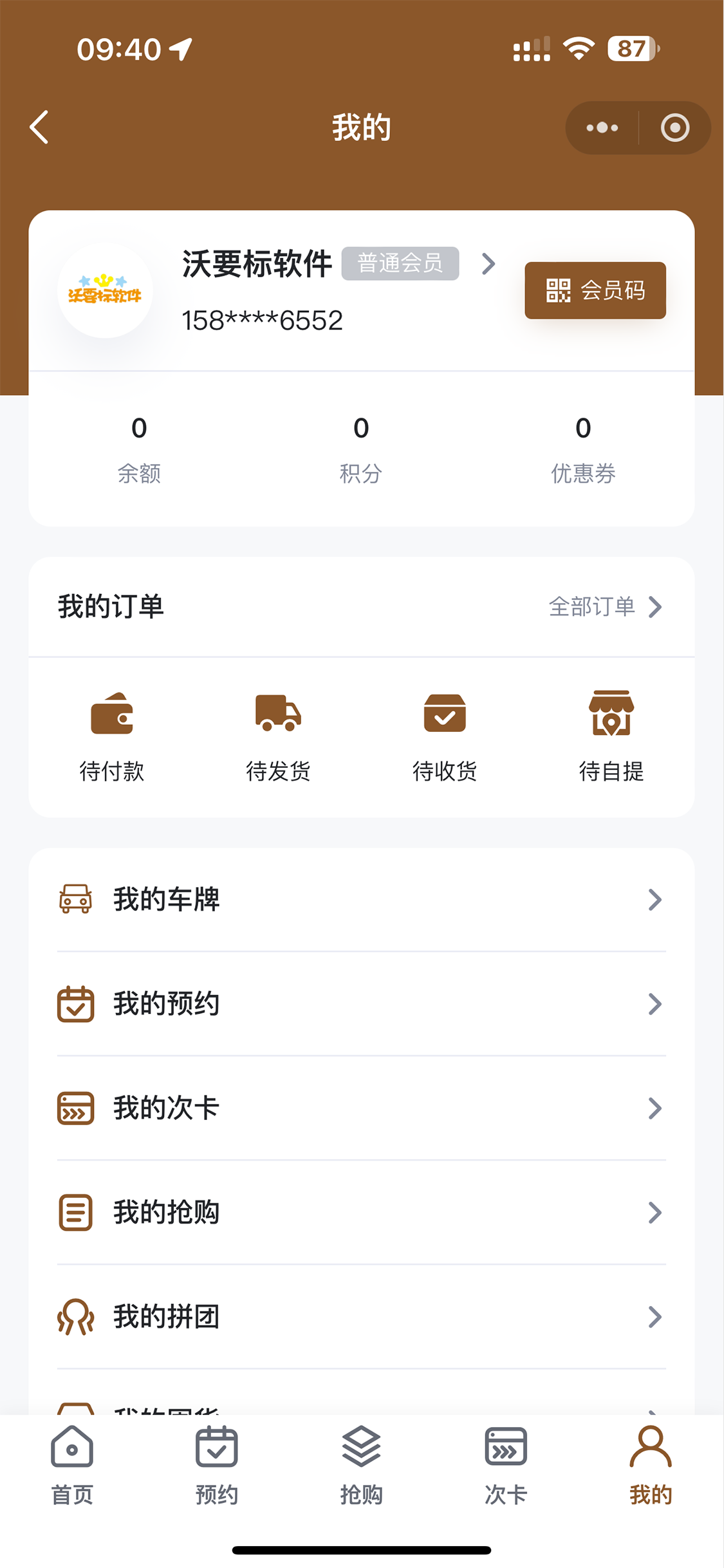Open 我的车牌 row
724x1568 pixels.
pos(362,899)
